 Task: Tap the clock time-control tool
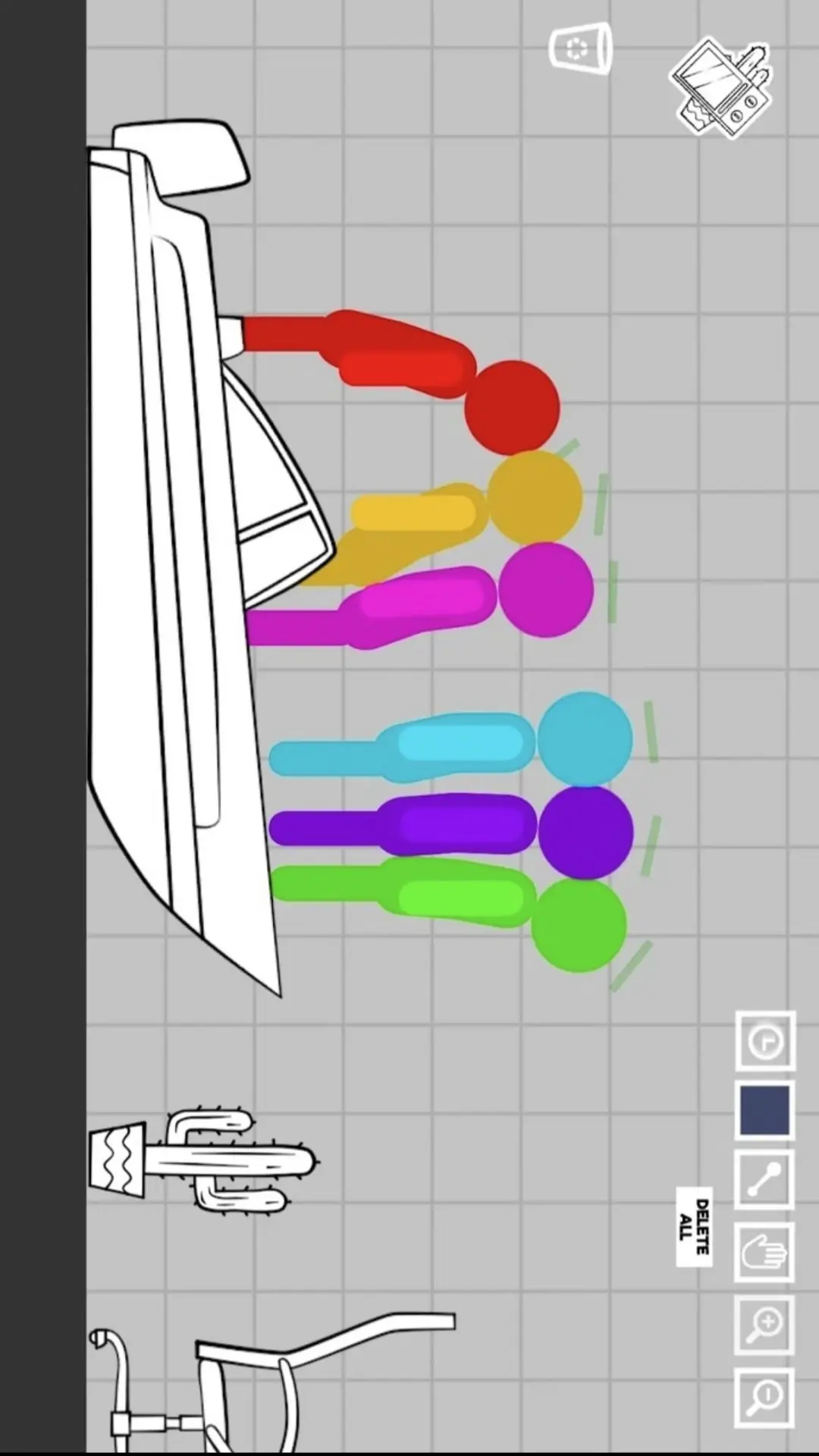[x=764, y=1041]
